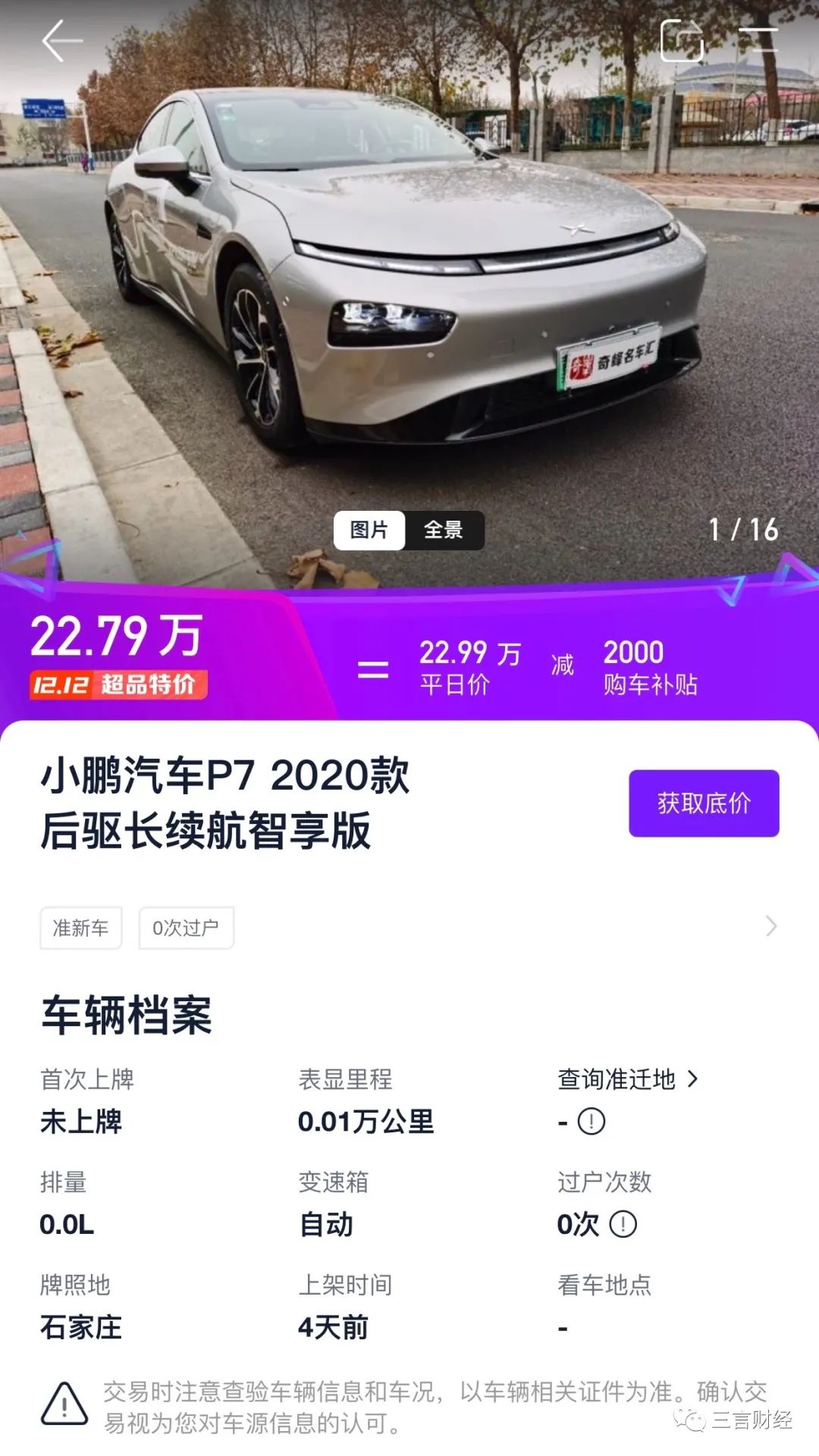Open the car photo gallery
The image size is (819, 1456).
pyautogui.click(x=409, y=288)
